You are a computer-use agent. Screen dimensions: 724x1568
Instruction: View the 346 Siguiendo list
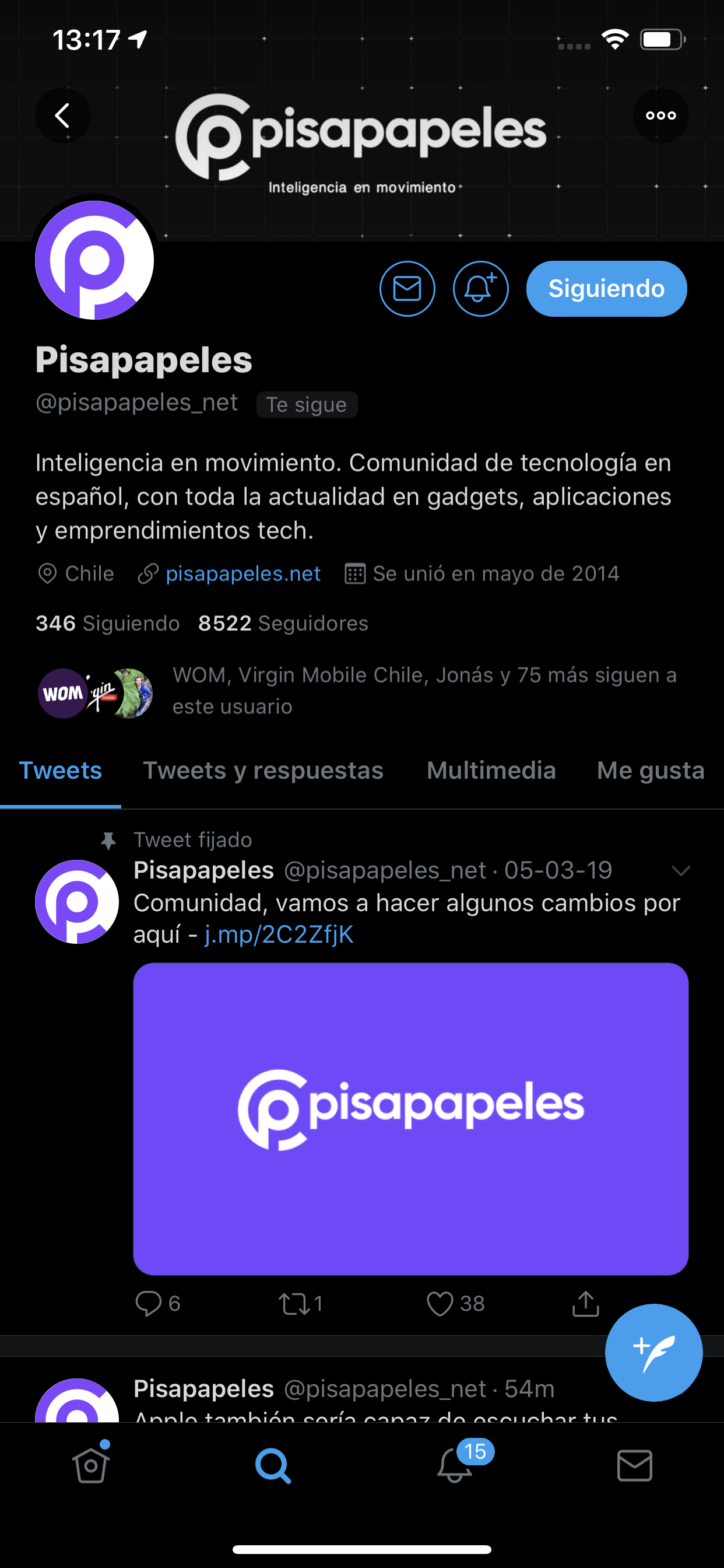pos(107,624)
